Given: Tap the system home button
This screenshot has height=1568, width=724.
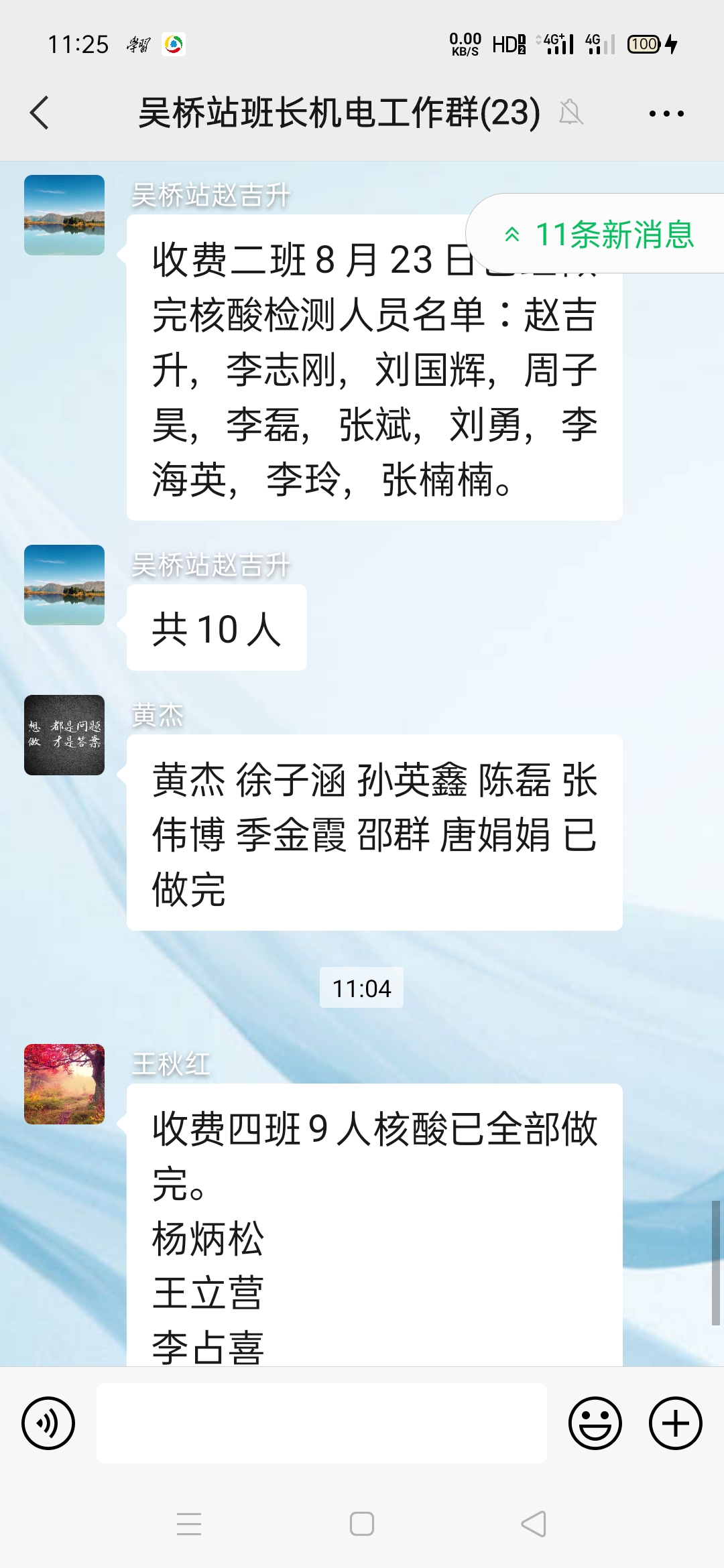Looking at the screenshot, I should 362,1524.
